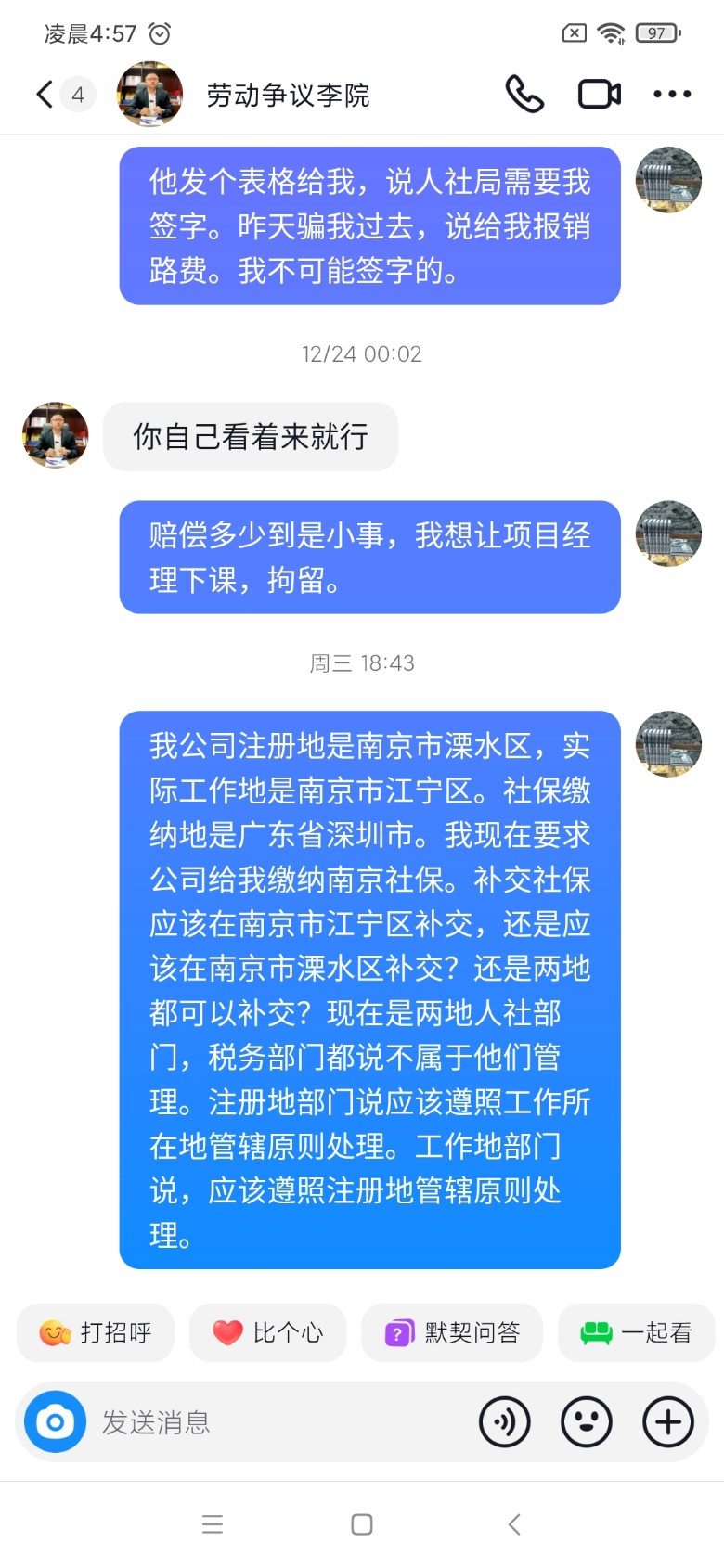
Task: Start a voice call with 劳动争议李院
Action: pos(524,94)
